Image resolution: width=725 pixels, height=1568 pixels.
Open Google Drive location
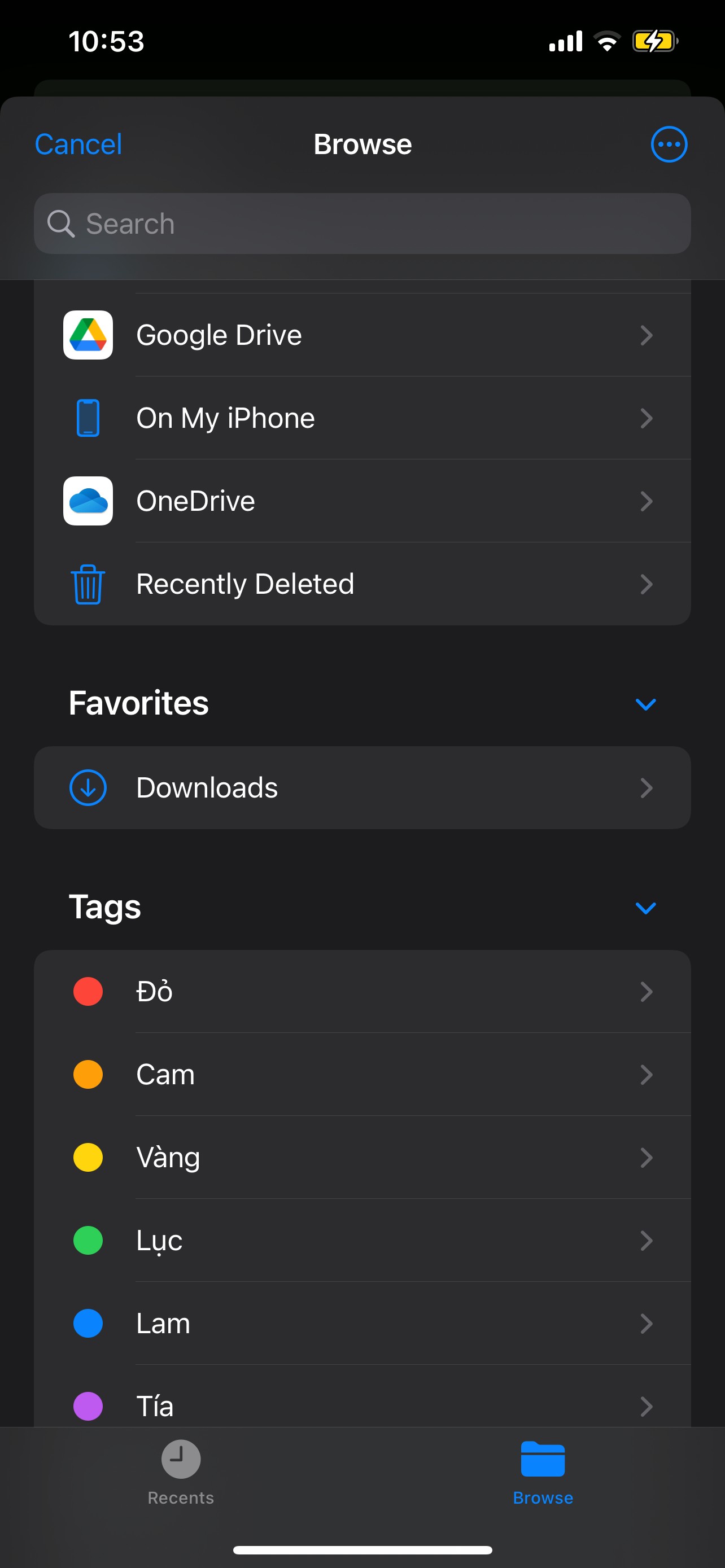pyautogui.click(x=362, y=335)
